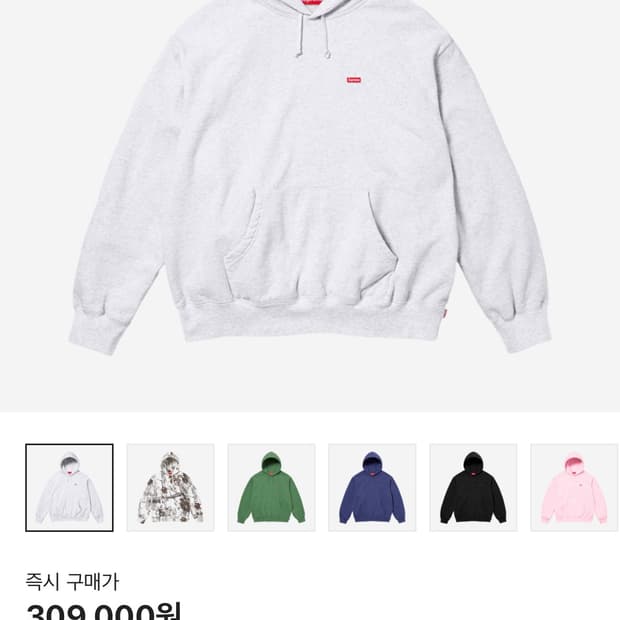Select the ash grey hoodie thumbnail

pos(70,488)
